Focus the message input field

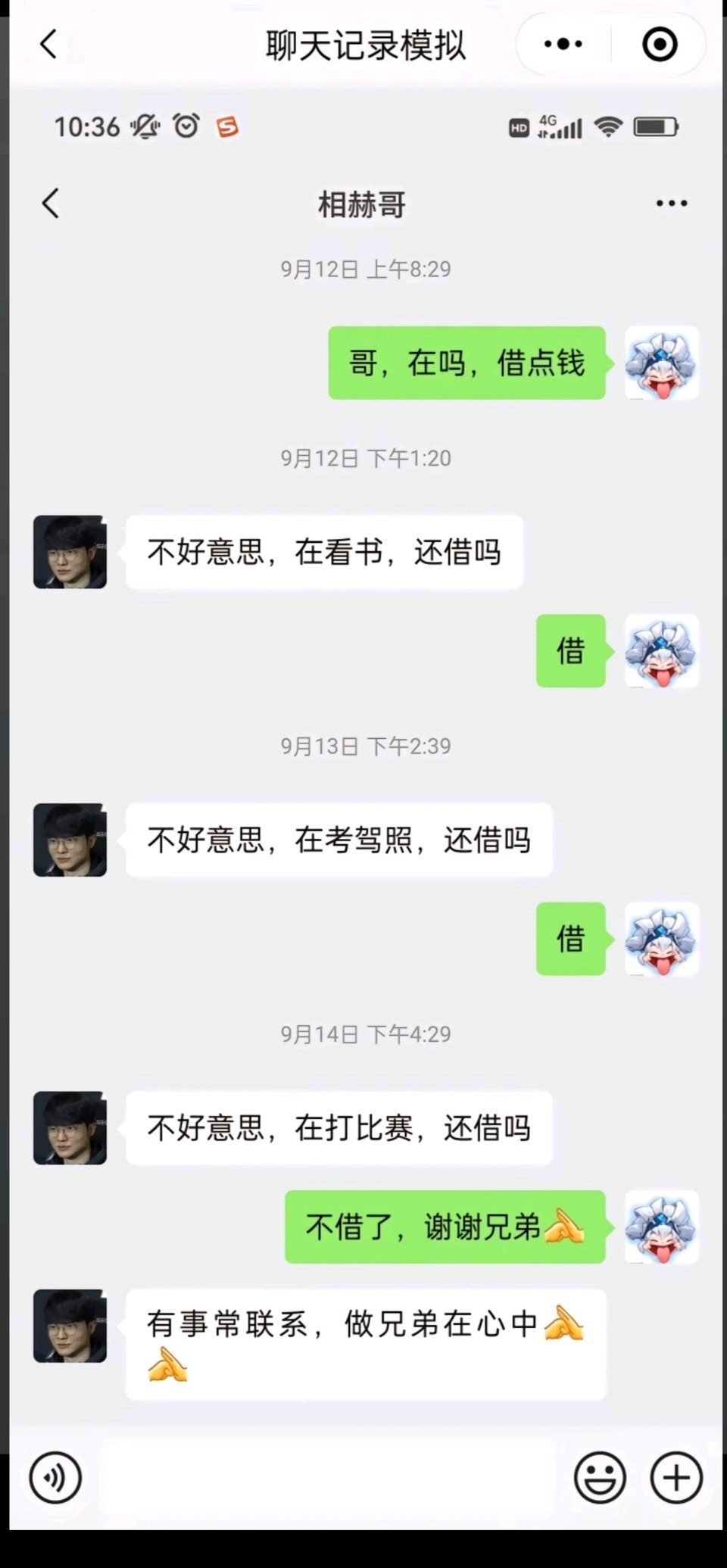[x=329, y=1477]
